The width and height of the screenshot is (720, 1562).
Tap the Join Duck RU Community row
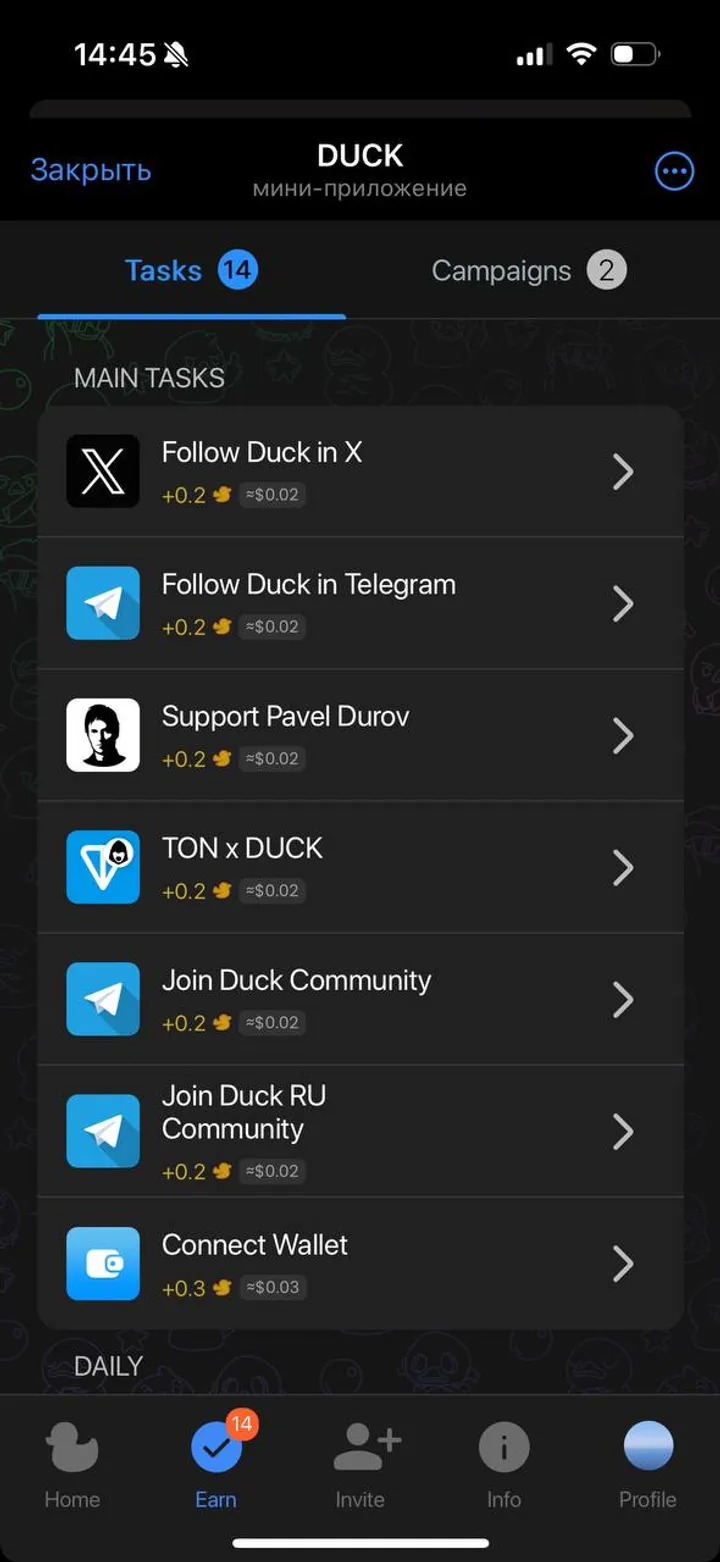click(x=360, y=1130)
